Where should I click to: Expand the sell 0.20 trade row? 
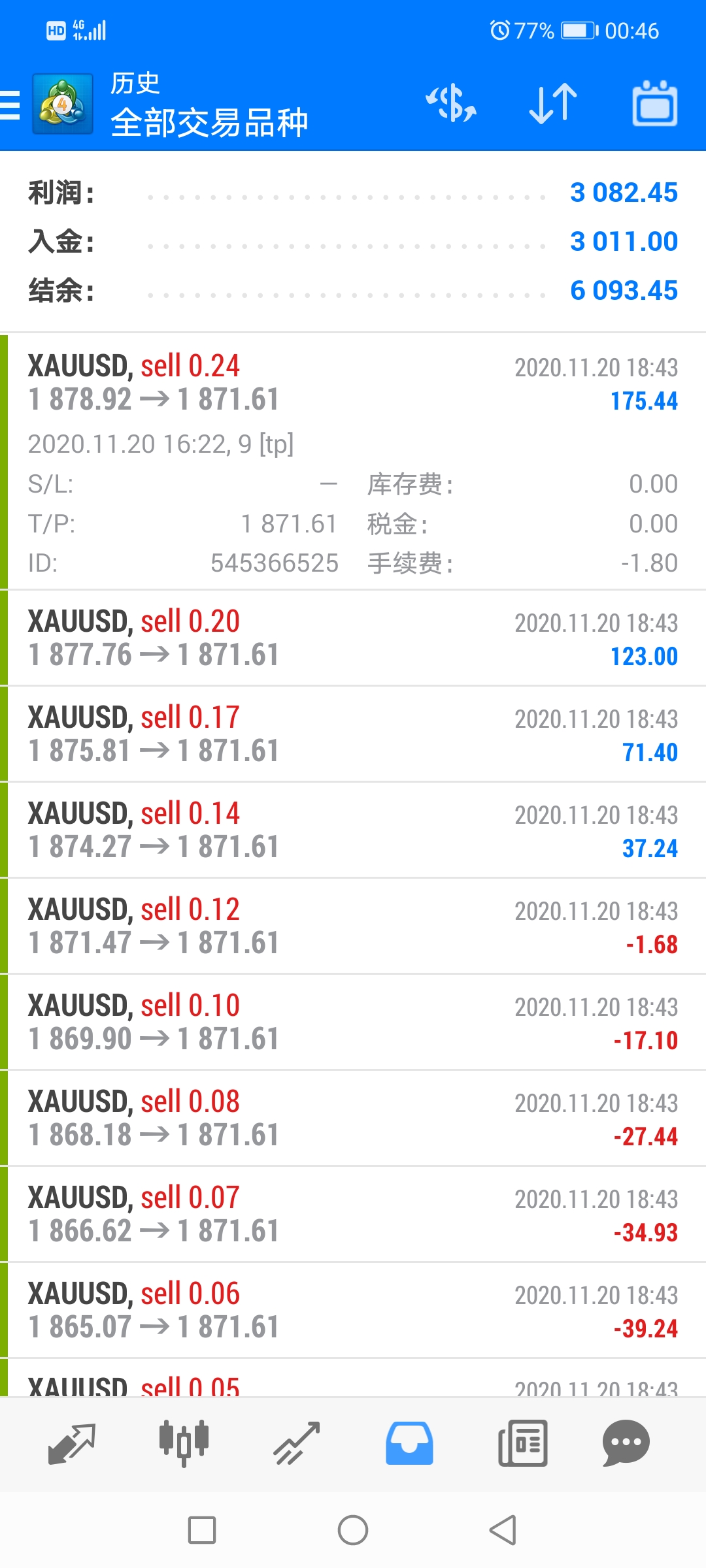tap(353, 638)
